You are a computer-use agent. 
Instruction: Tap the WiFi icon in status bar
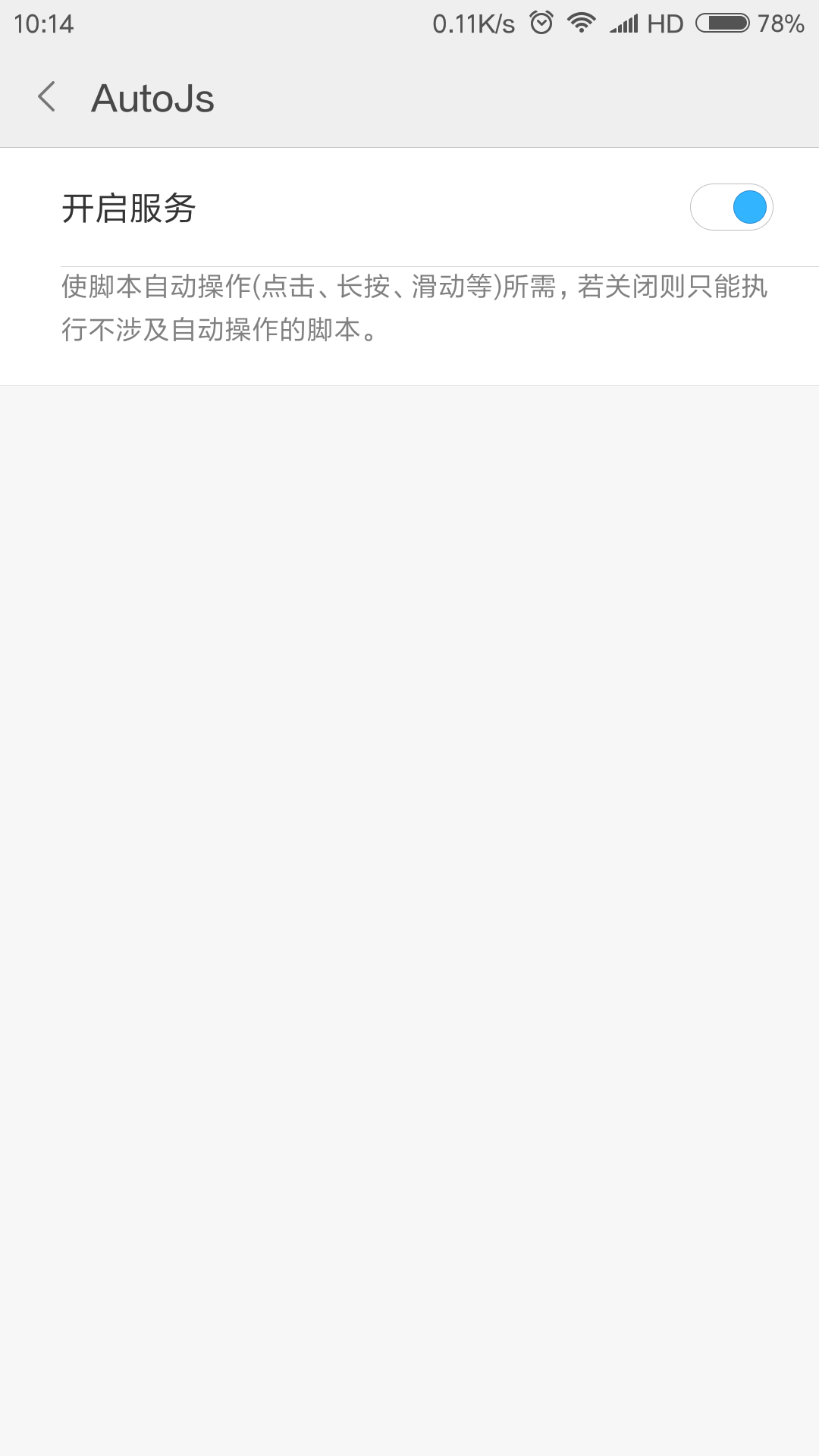(x=580, y=23)
